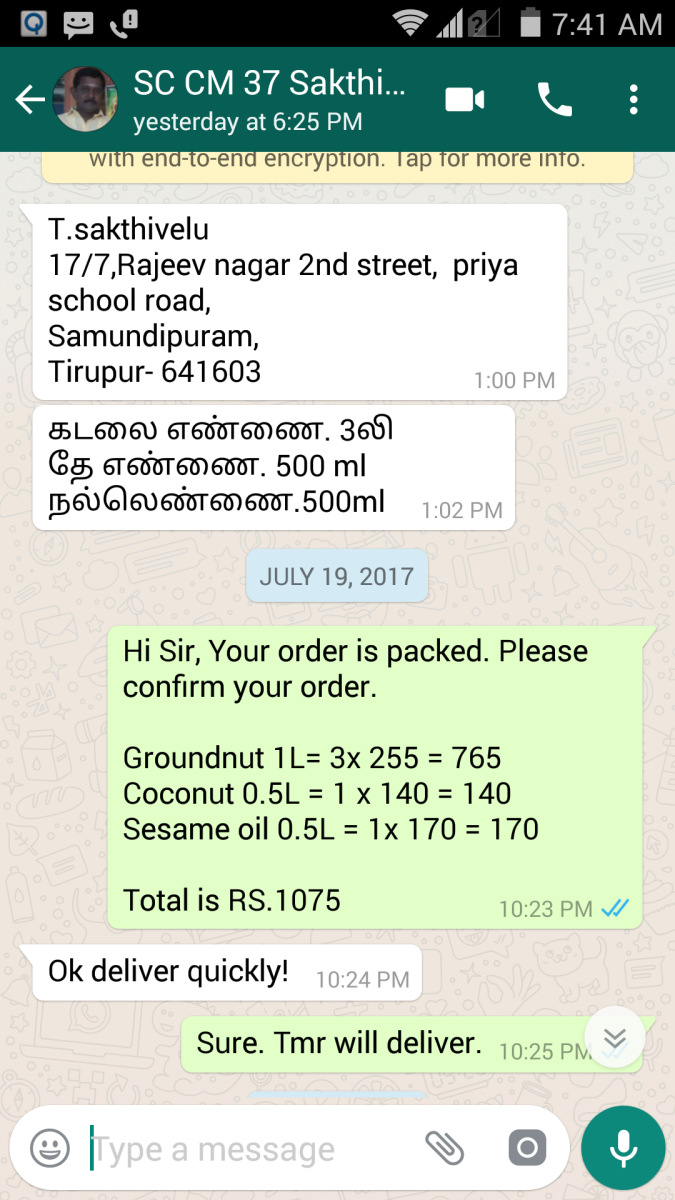Screen dimensions: 675x1200
Task: Jump to the latest message
Action: coord(615,1038)
